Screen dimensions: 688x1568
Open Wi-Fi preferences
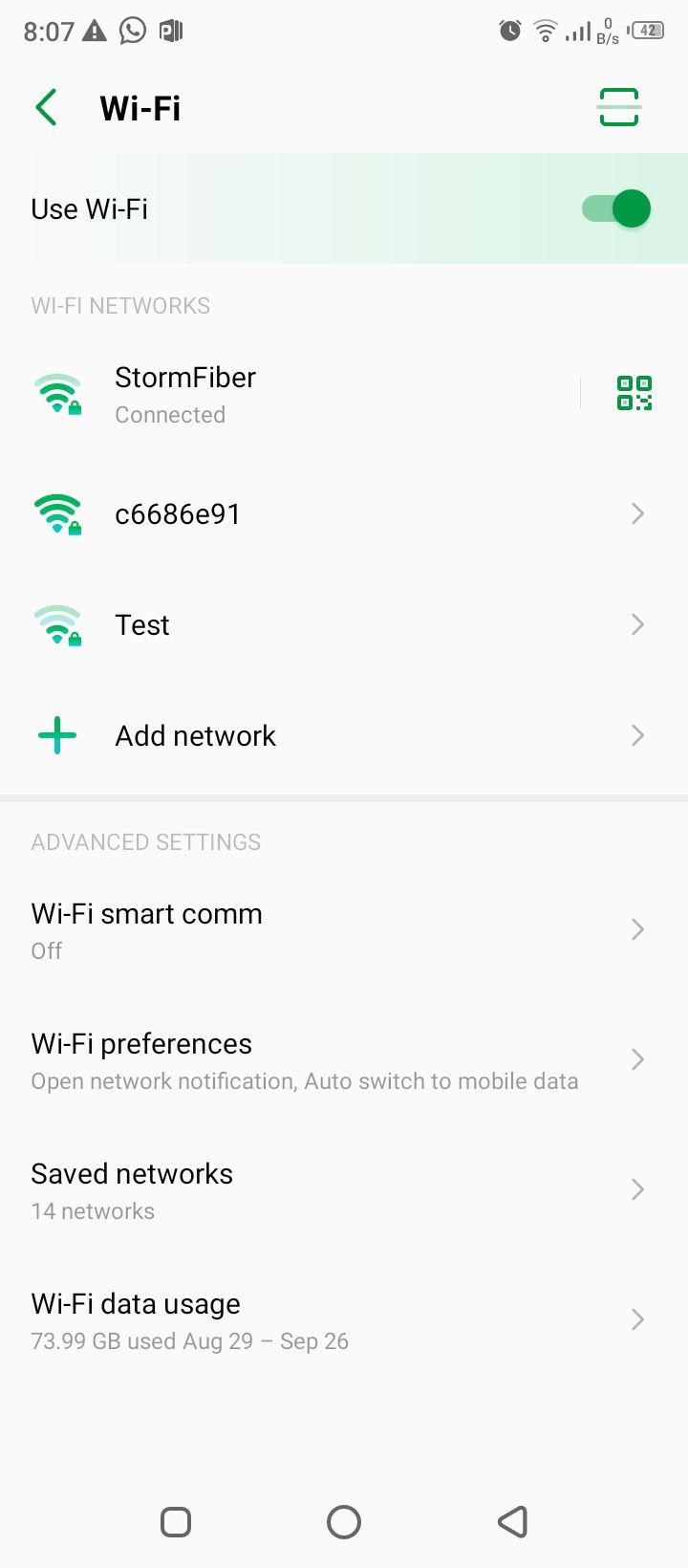[344, 1060]
